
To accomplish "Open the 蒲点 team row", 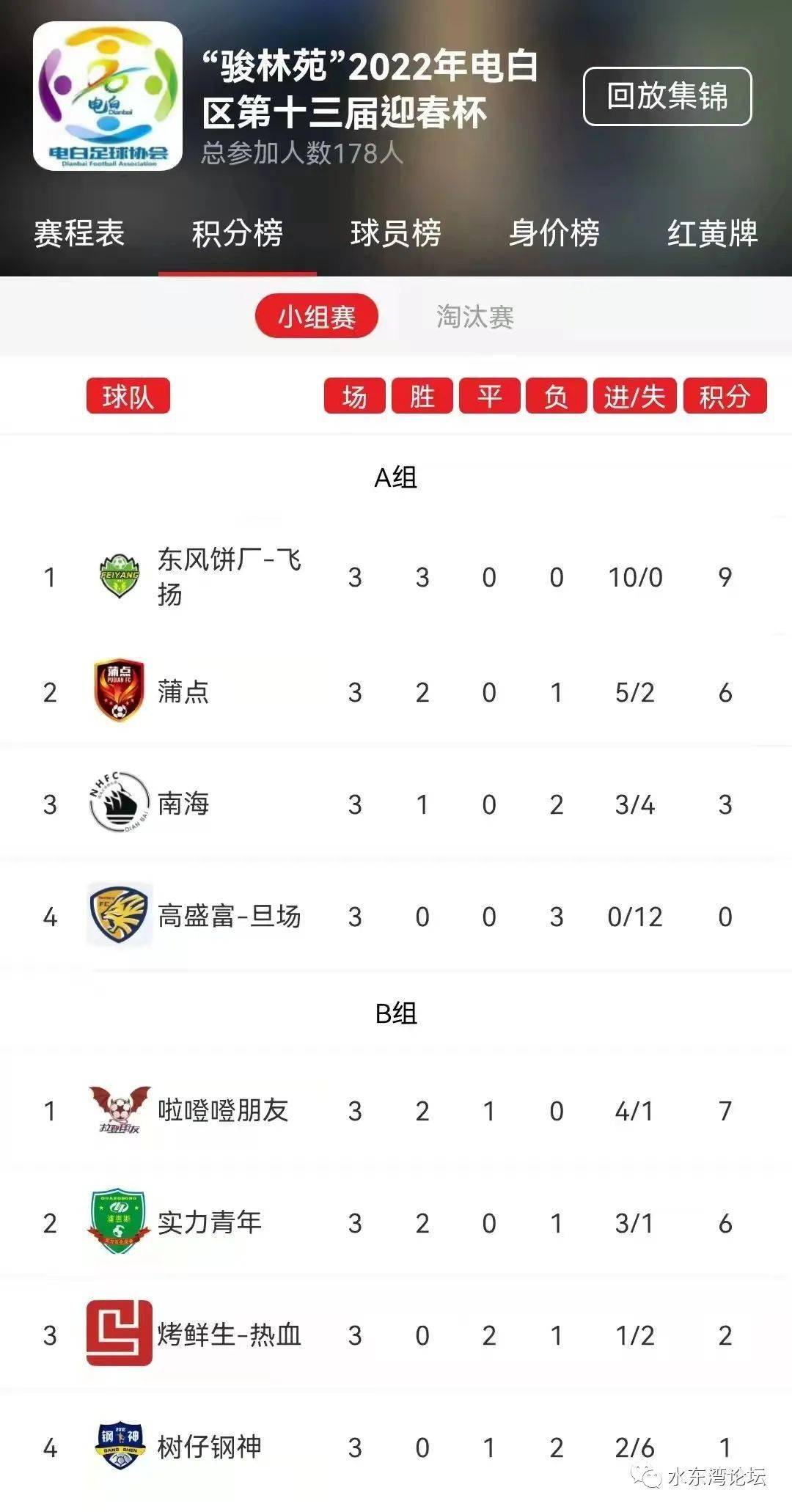I will (x=396, y=691).
